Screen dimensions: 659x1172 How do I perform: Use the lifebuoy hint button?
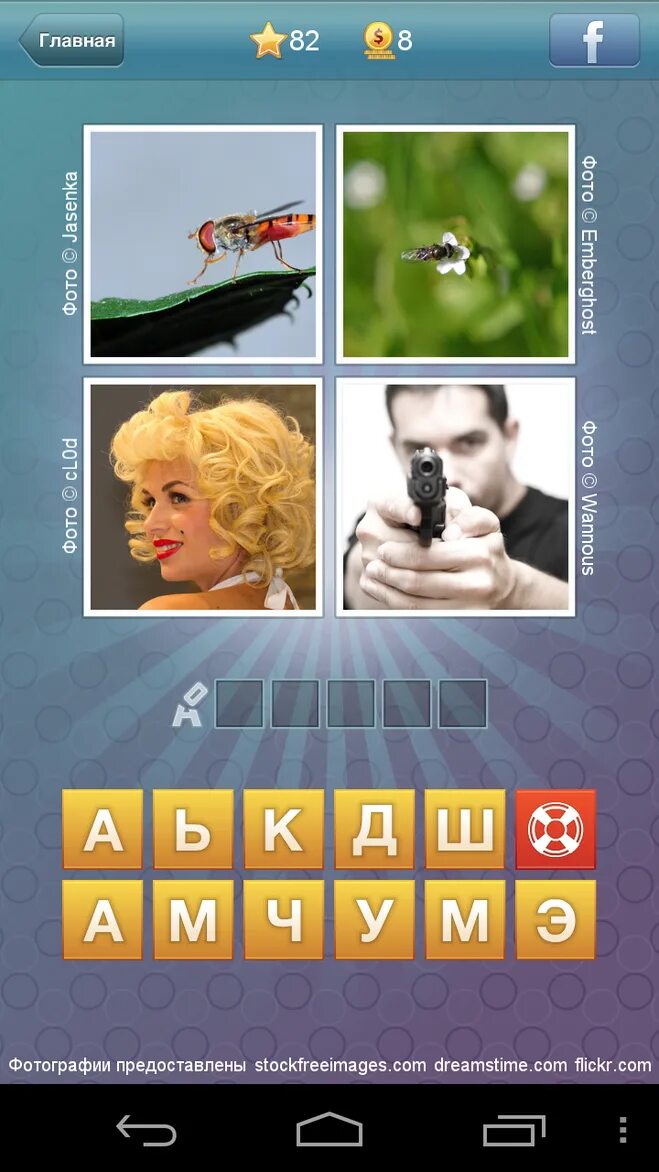point(555,829)
